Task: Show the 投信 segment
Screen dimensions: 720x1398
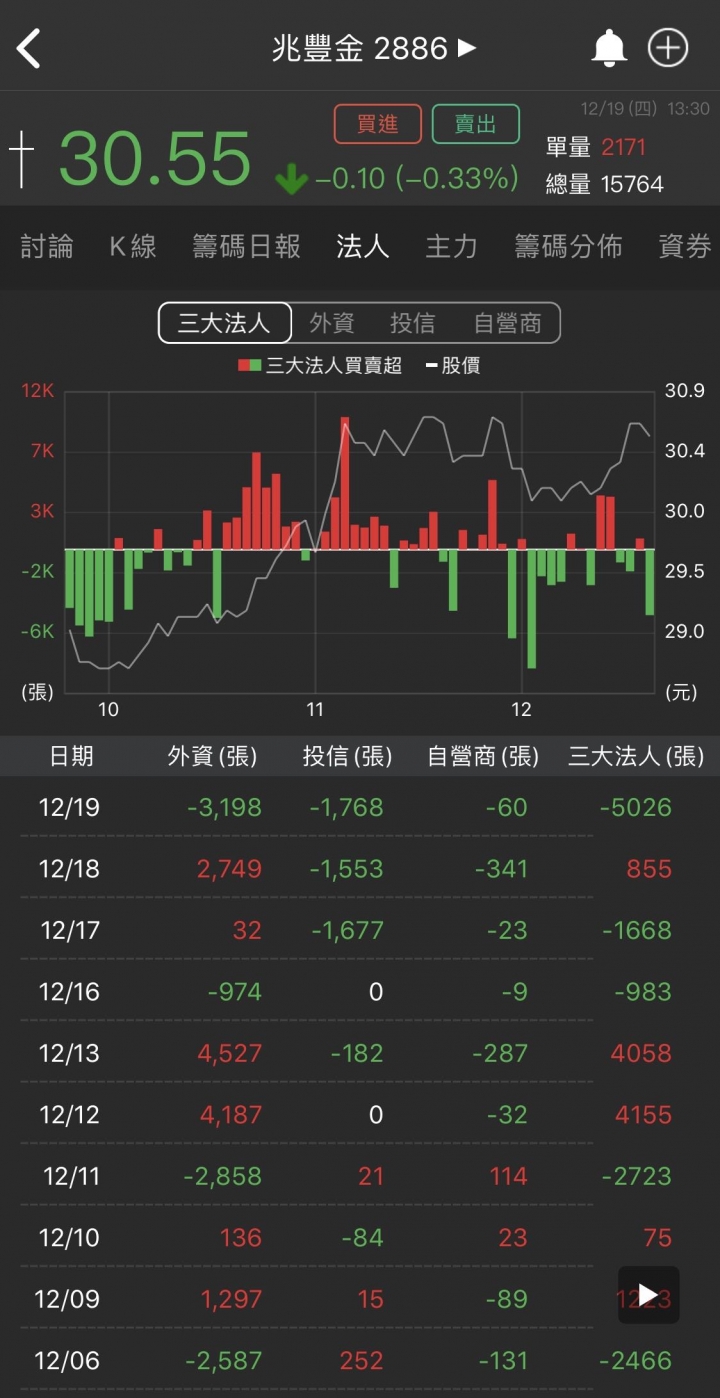Action: [x=412, y=323]
